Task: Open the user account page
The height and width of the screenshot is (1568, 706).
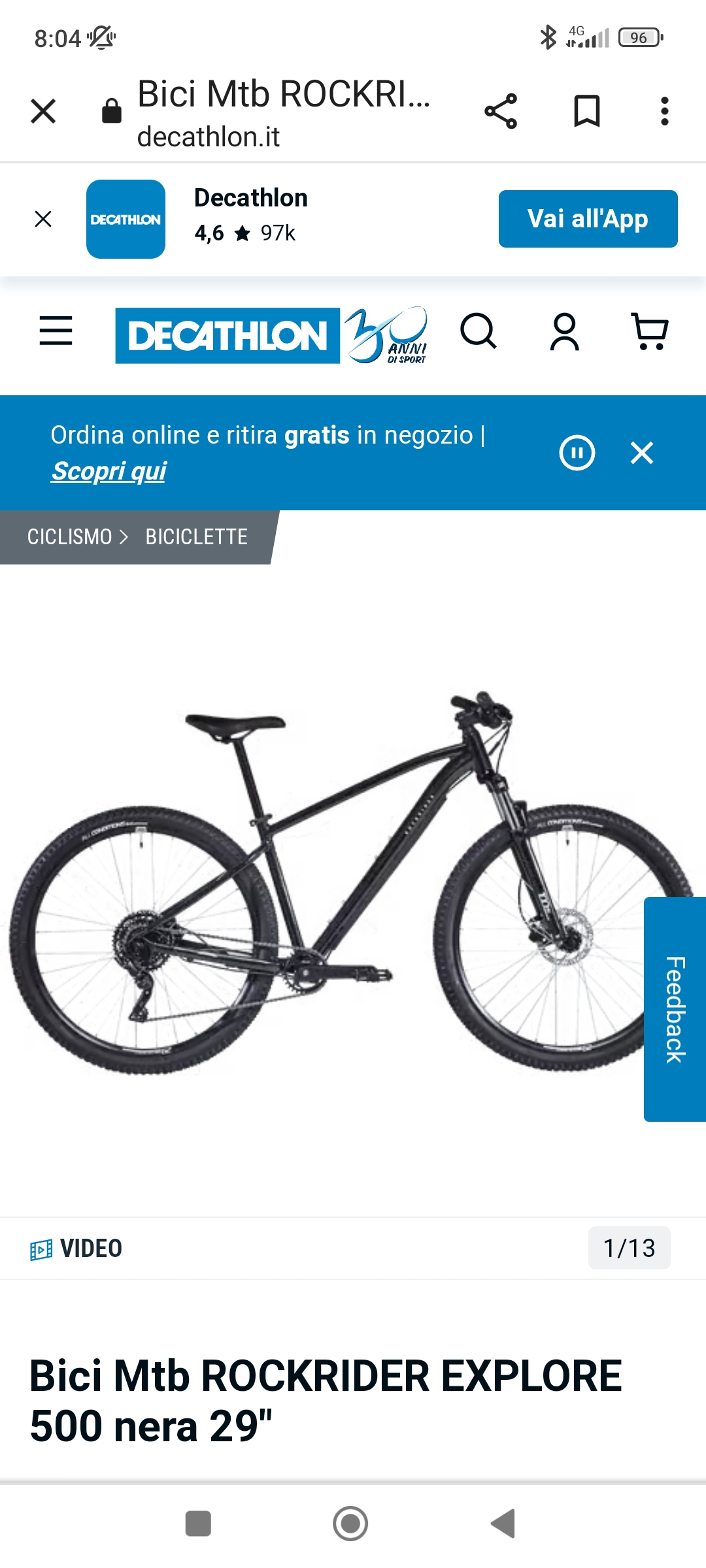Action: coord(565,331)
